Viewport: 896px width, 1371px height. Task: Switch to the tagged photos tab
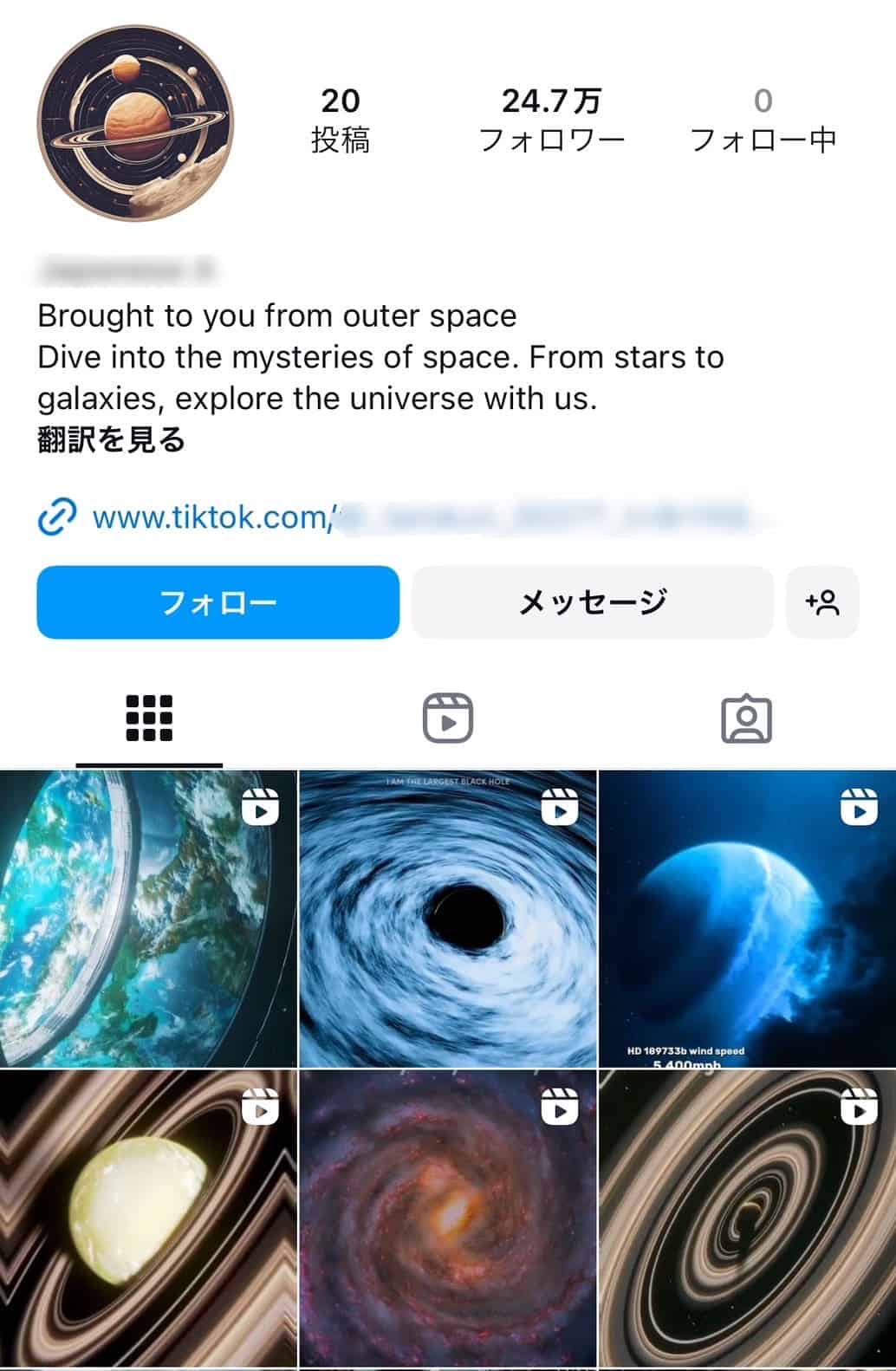(x=746, y=718)
